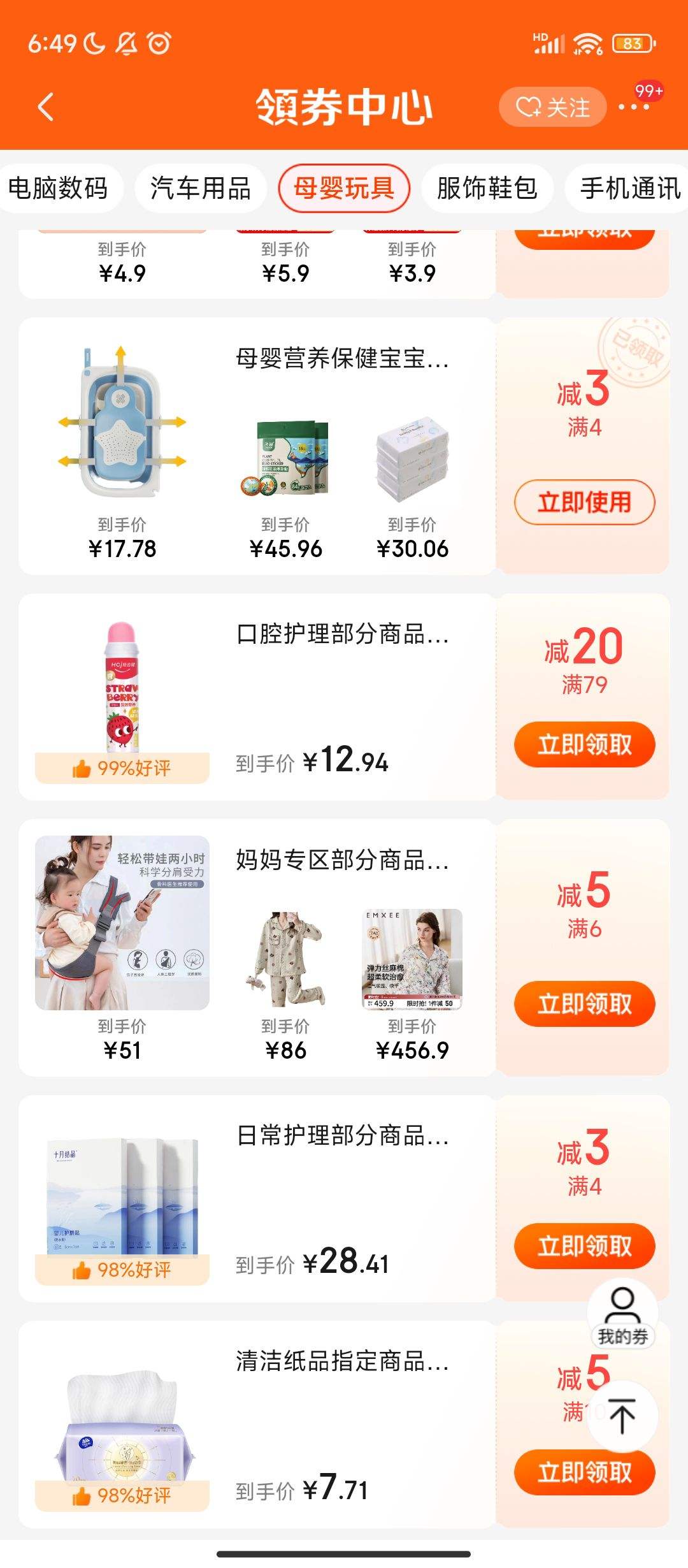Tap 立即使用 on the 母婴营养保健 coupon
Viewport: 688px width, 1568px height.
pos(584,502)
